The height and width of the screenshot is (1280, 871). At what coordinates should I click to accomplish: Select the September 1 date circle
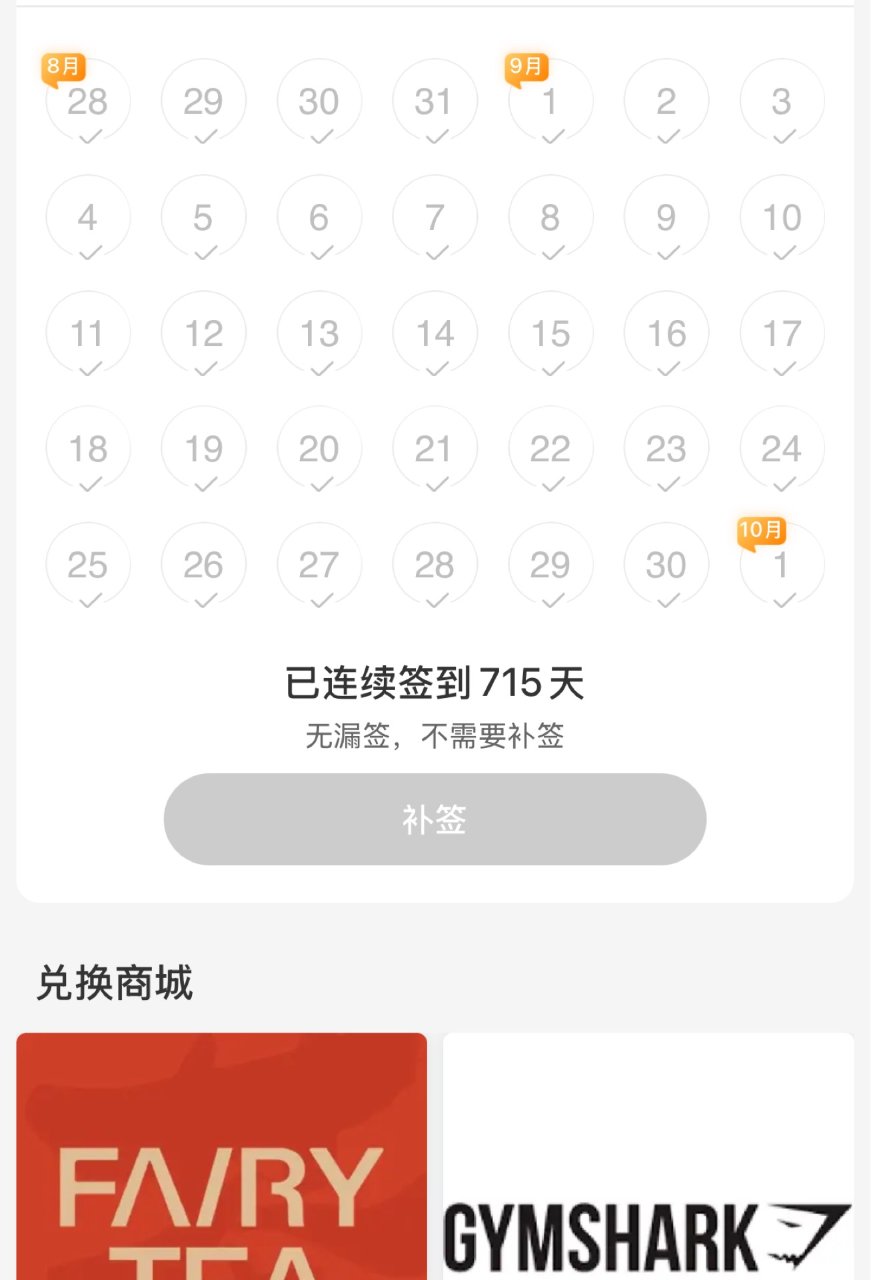click(x=551, y=101)
